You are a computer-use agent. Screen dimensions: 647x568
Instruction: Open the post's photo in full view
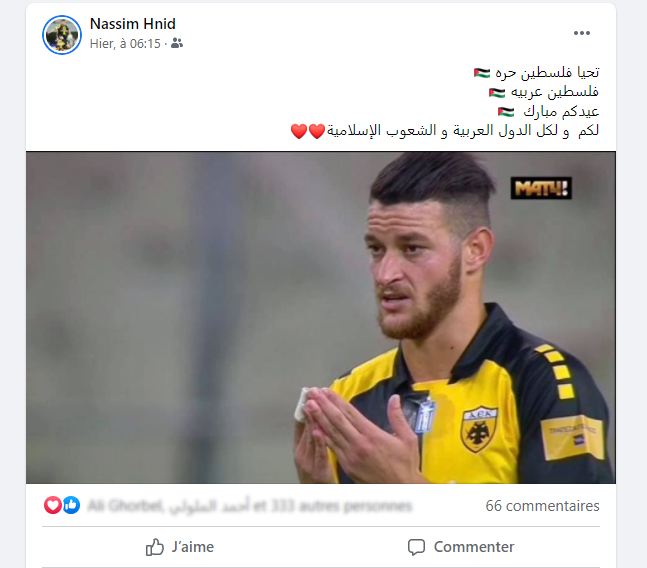point(320,316)
